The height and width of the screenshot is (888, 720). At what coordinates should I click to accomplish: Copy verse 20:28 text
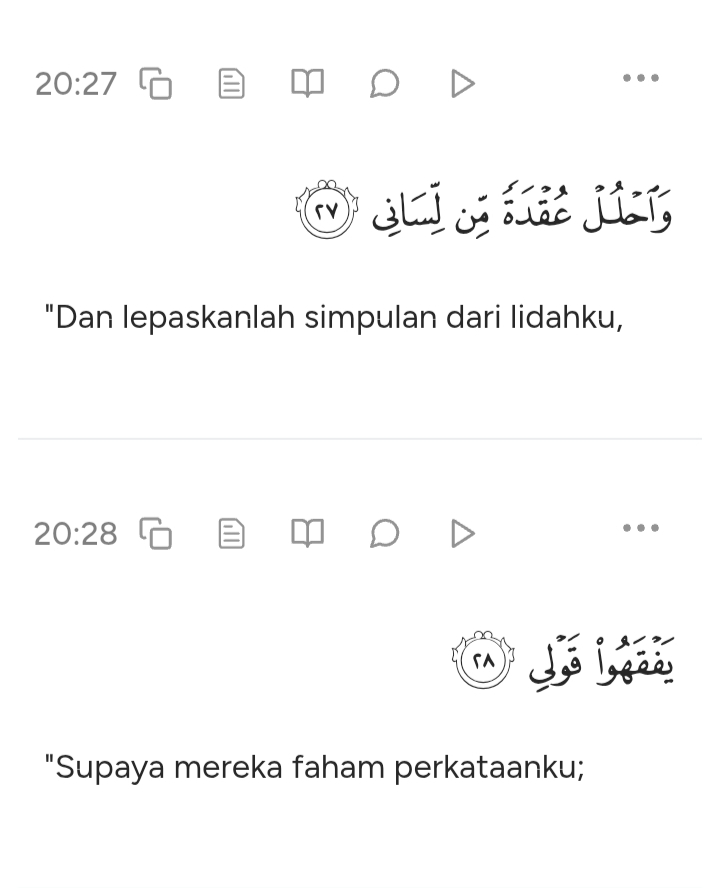tap(155, 534)
